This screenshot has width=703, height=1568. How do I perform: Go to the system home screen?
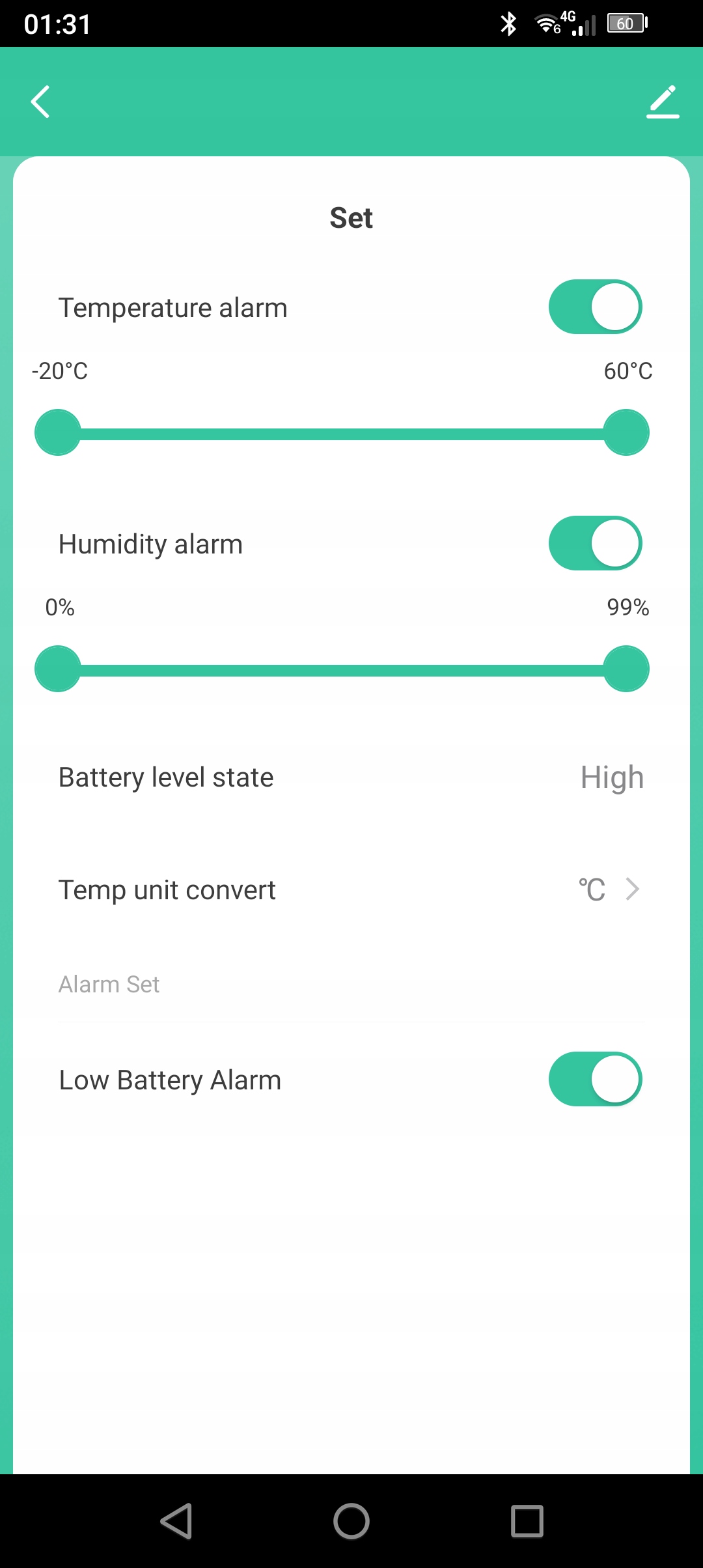(x=351, y=1521)
